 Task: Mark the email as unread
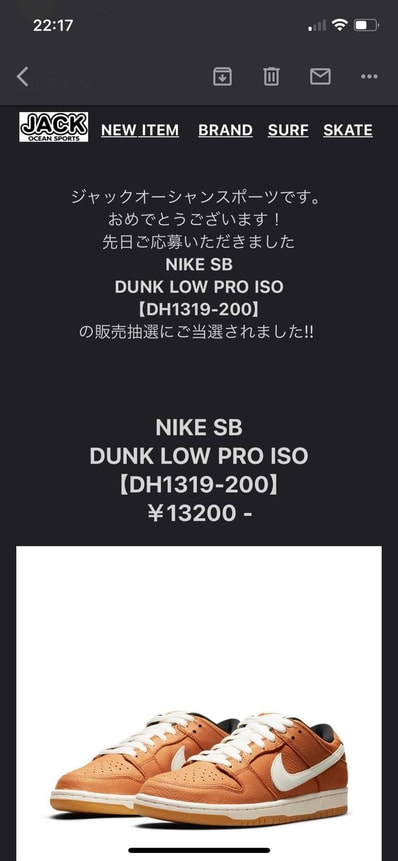320,76
